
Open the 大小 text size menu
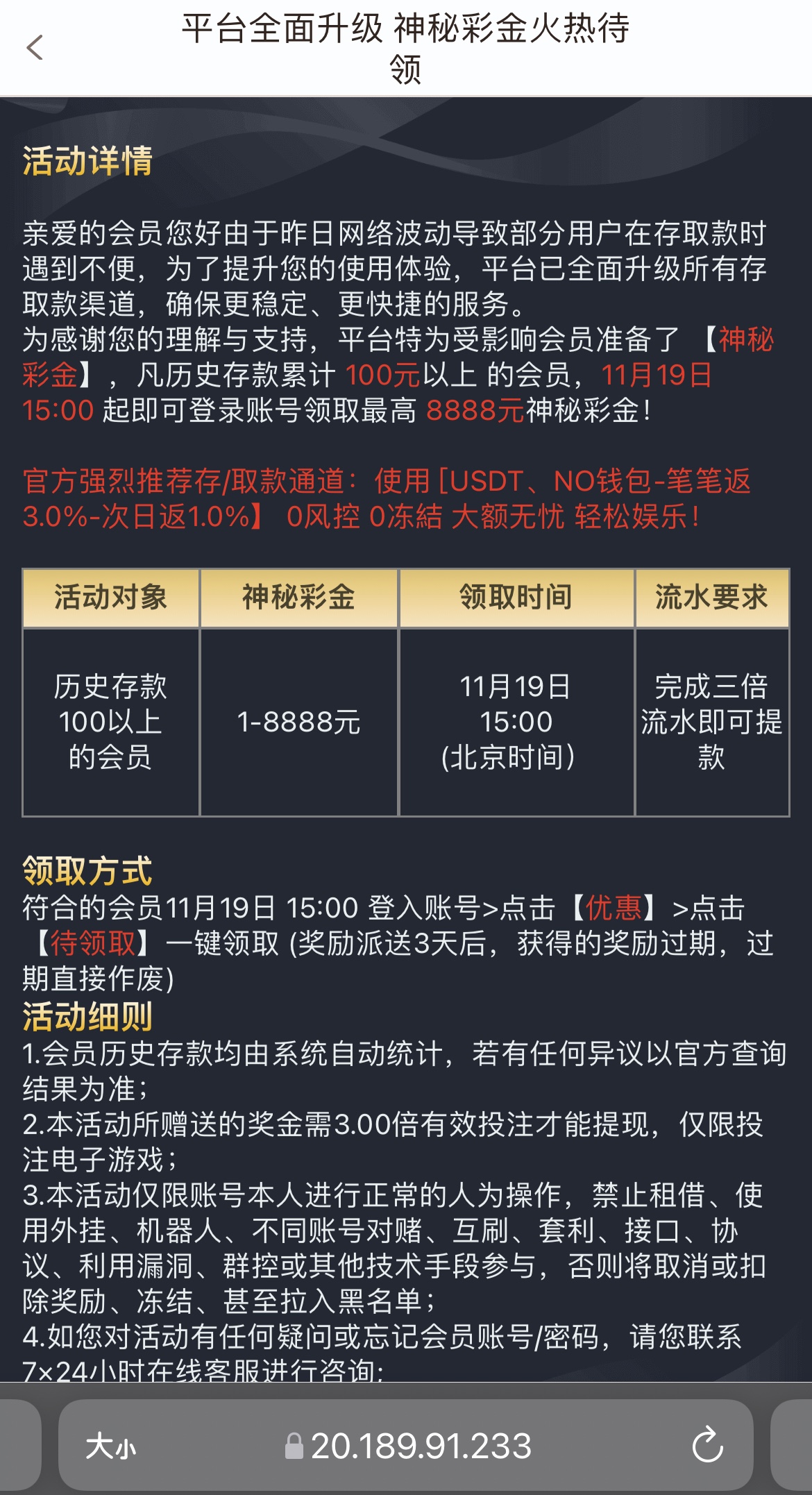pos(111,1446)
